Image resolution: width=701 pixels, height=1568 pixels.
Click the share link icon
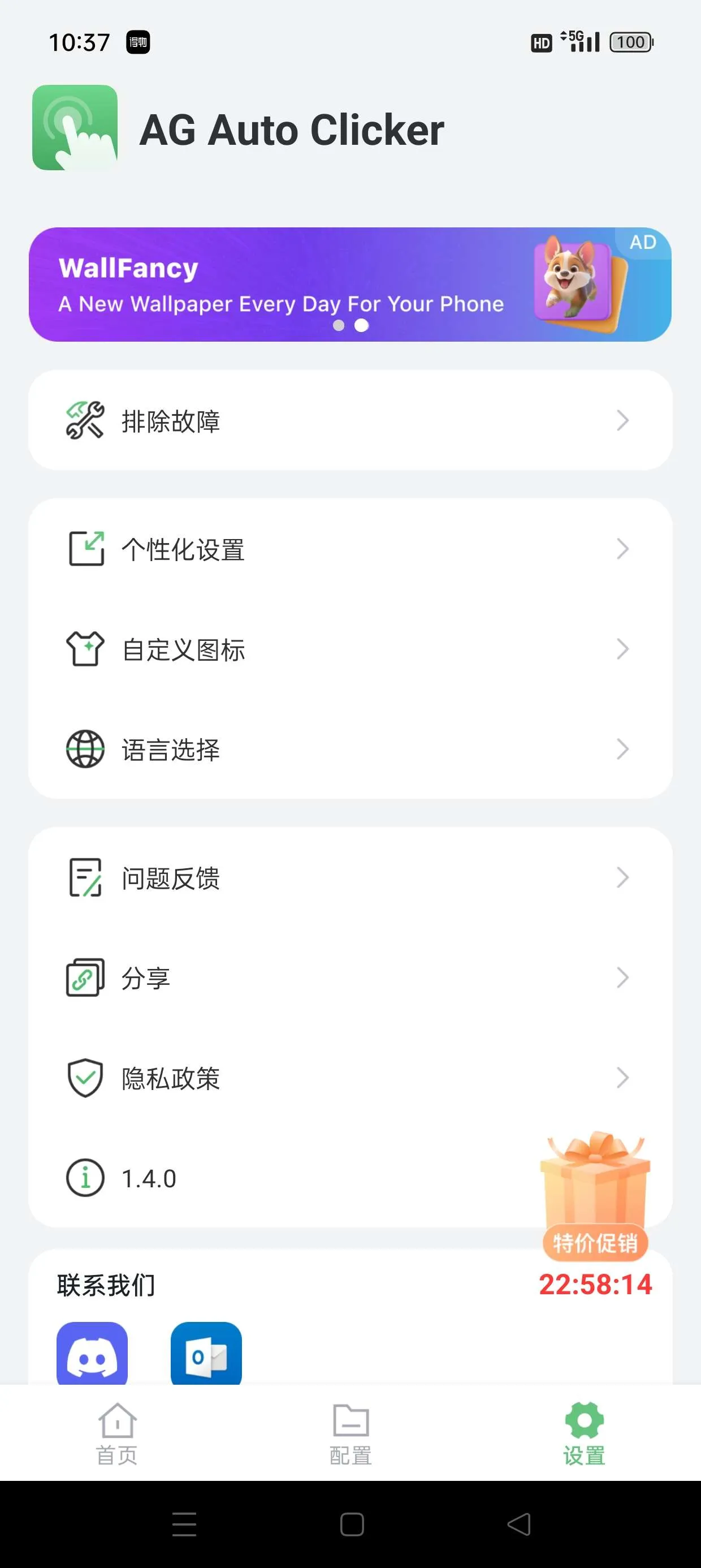(x=86, y=977)
